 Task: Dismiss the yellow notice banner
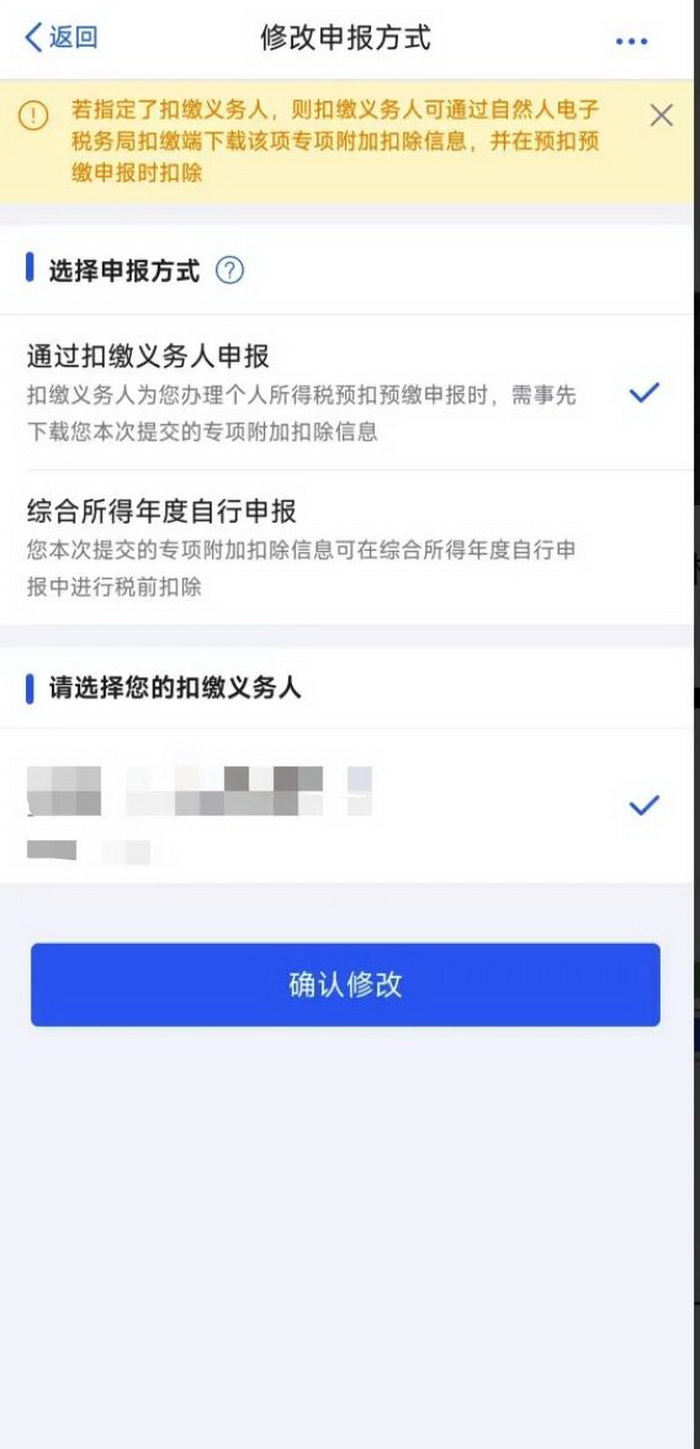[661, 116]
